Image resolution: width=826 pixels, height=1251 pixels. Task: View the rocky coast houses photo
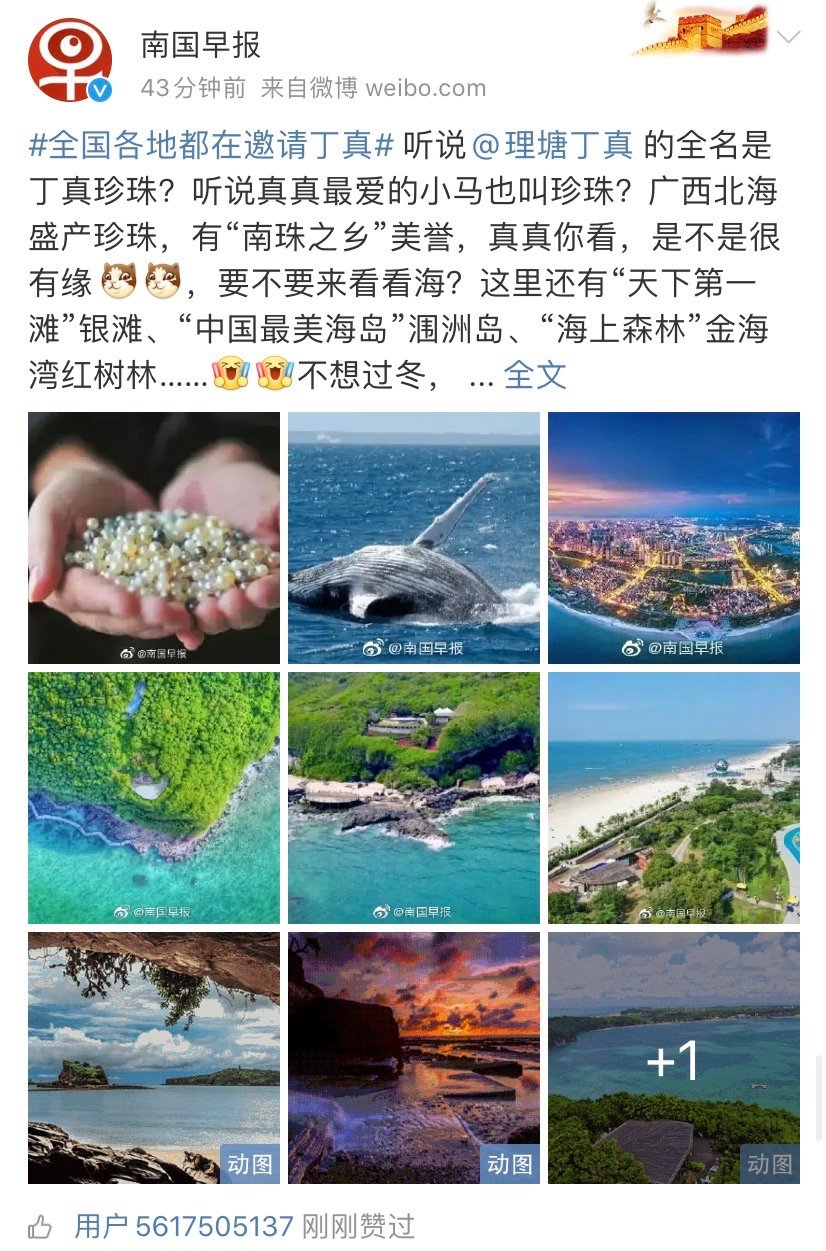[414, 798]
